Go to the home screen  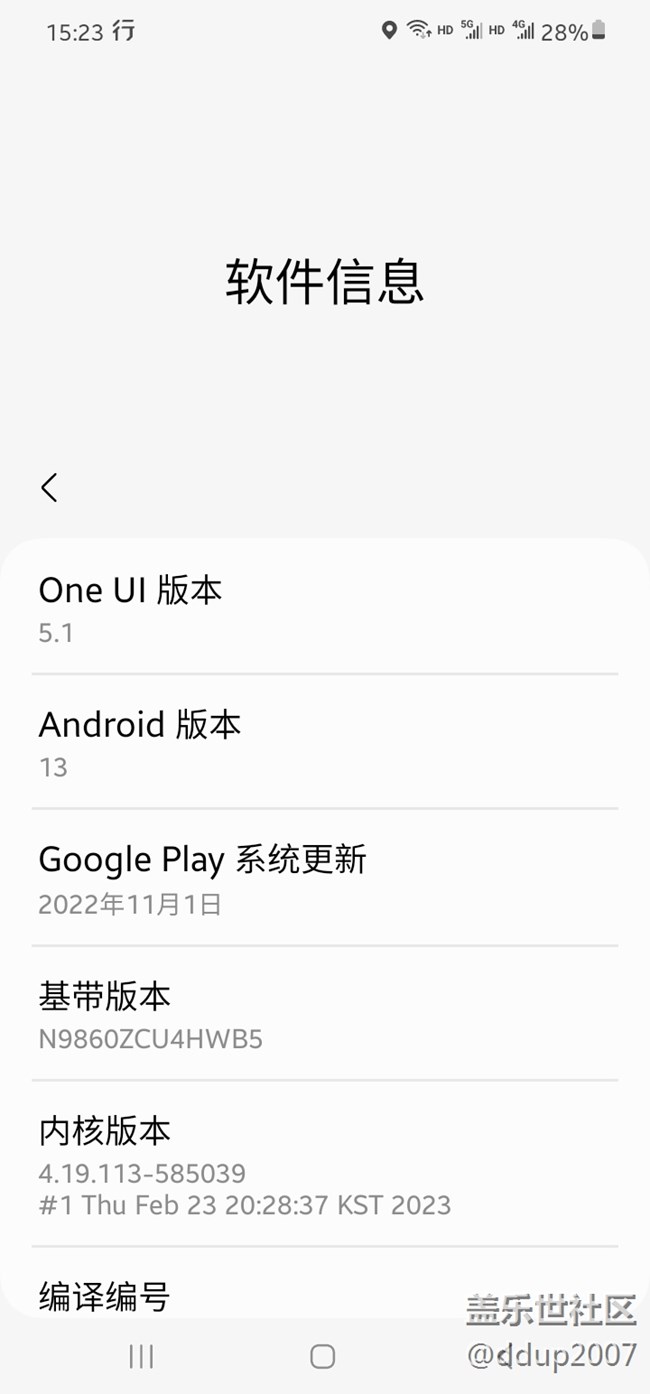pos(322,1356)
